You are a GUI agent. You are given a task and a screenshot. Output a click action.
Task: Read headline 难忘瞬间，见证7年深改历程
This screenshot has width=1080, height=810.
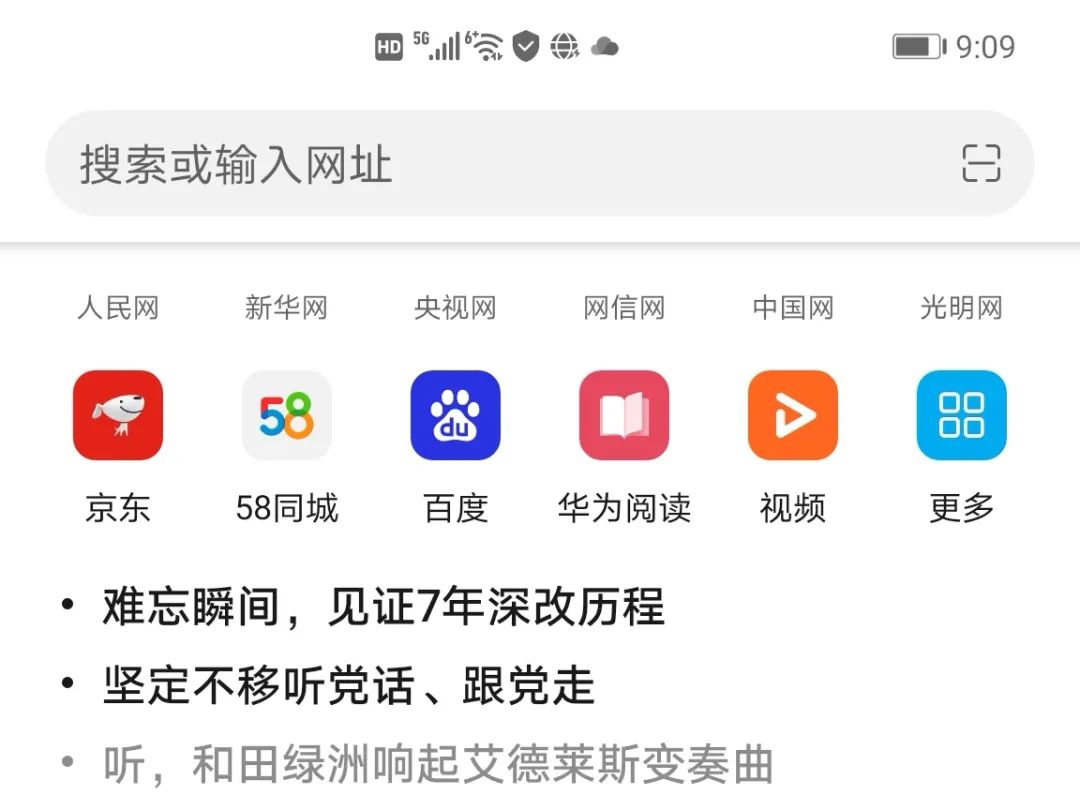click(x=382, y=608)
